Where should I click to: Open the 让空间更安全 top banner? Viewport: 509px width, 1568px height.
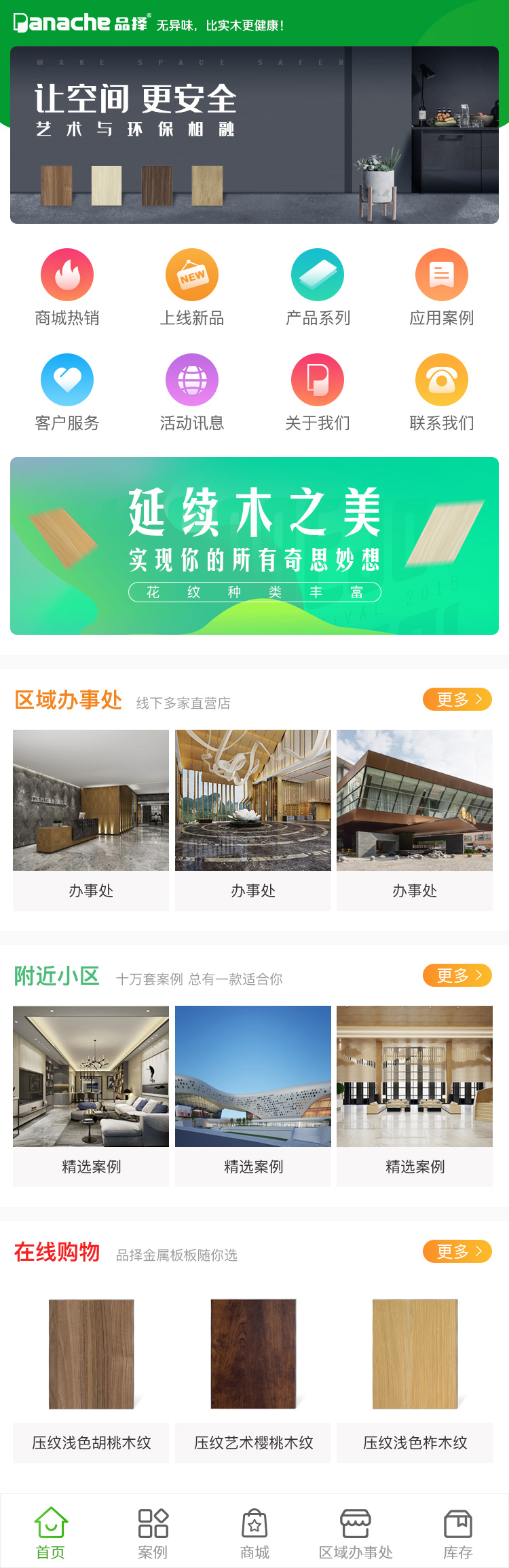pos(254,135)
